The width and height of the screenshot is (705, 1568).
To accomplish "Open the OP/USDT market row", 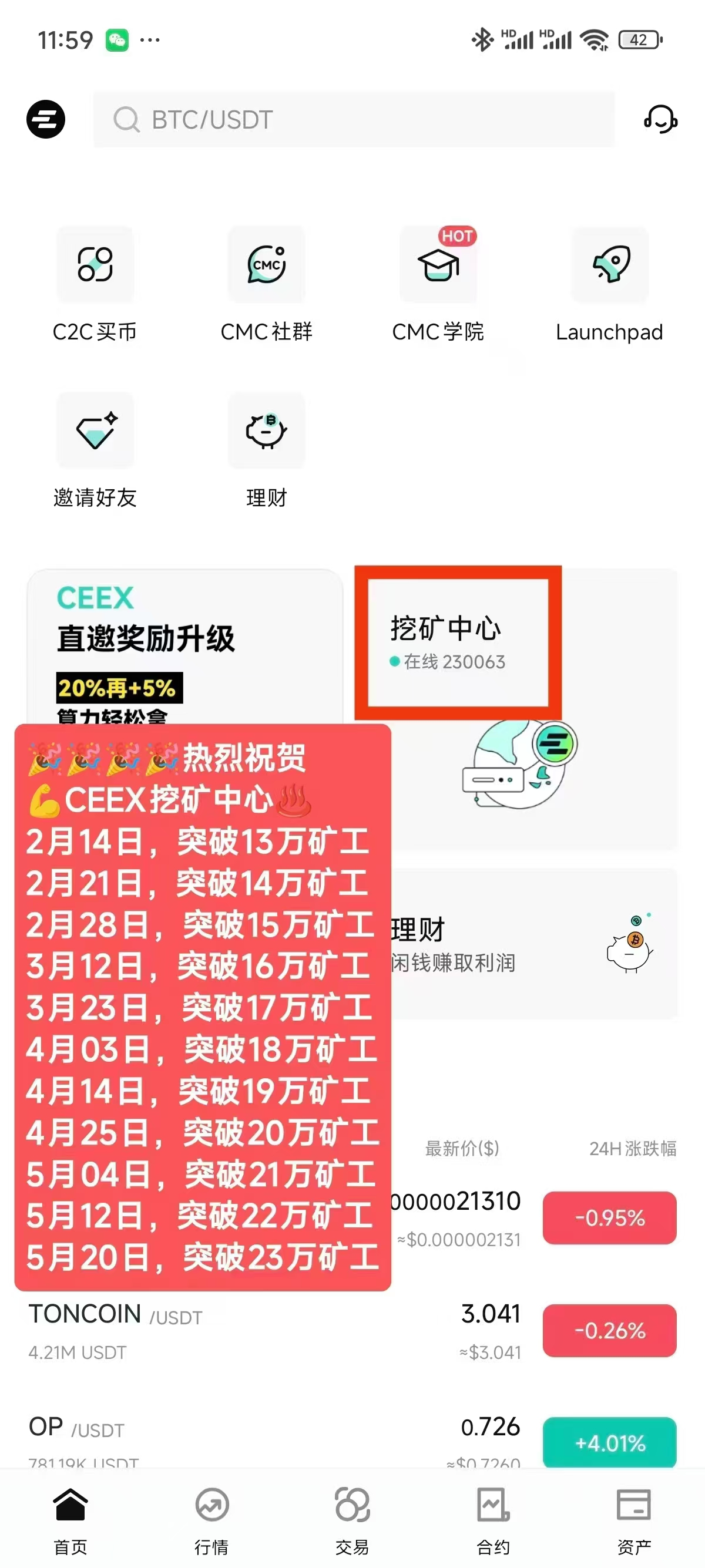I will pos(352,1439).
